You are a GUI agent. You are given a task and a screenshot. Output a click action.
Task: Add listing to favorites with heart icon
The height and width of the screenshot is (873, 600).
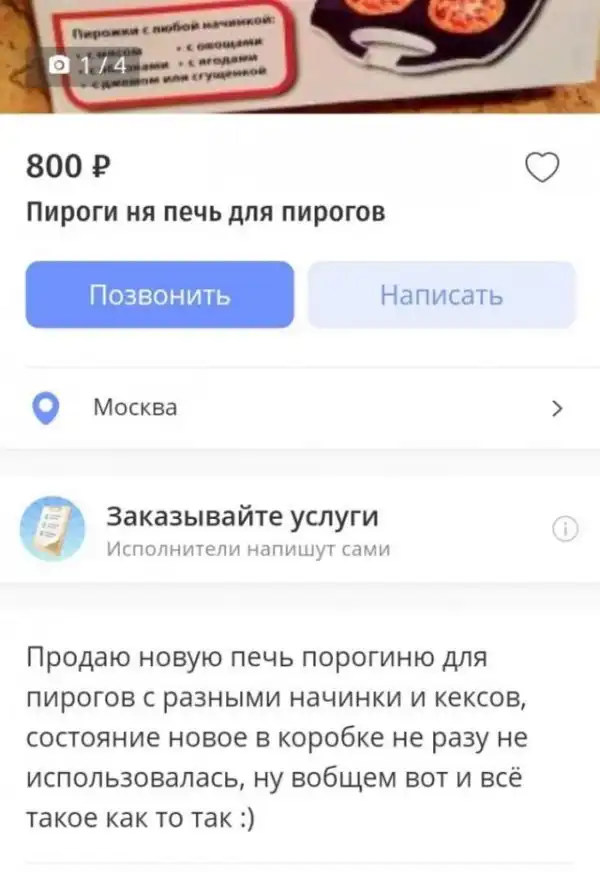point(542,168)
